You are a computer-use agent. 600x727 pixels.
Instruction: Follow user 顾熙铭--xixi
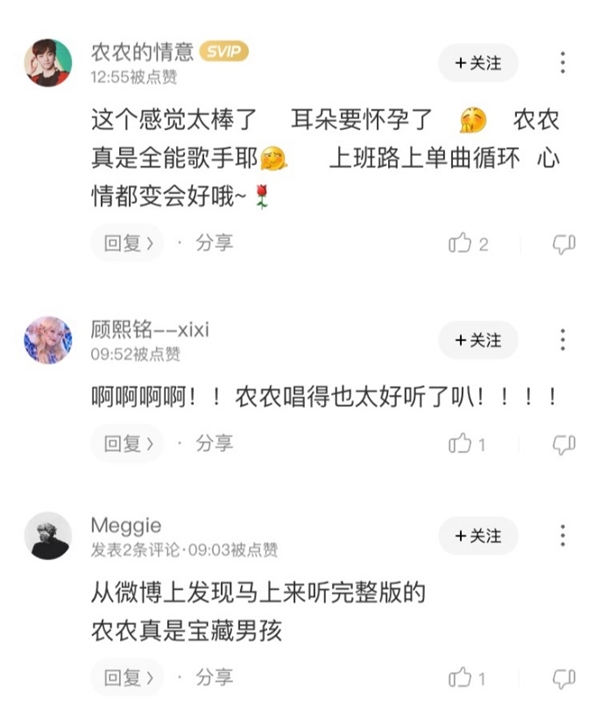point(478,340)
